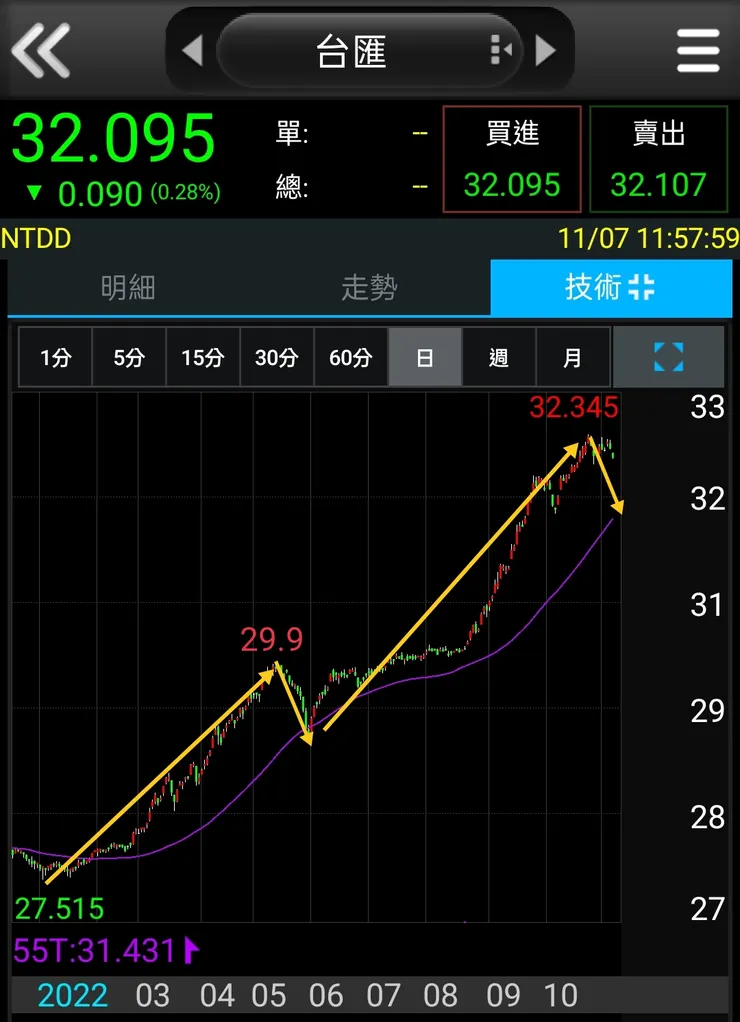Viewport: 740px width, 1022px height.
Task: Tap the 賣出 sell price button
Action: click(x=658, y=158)
